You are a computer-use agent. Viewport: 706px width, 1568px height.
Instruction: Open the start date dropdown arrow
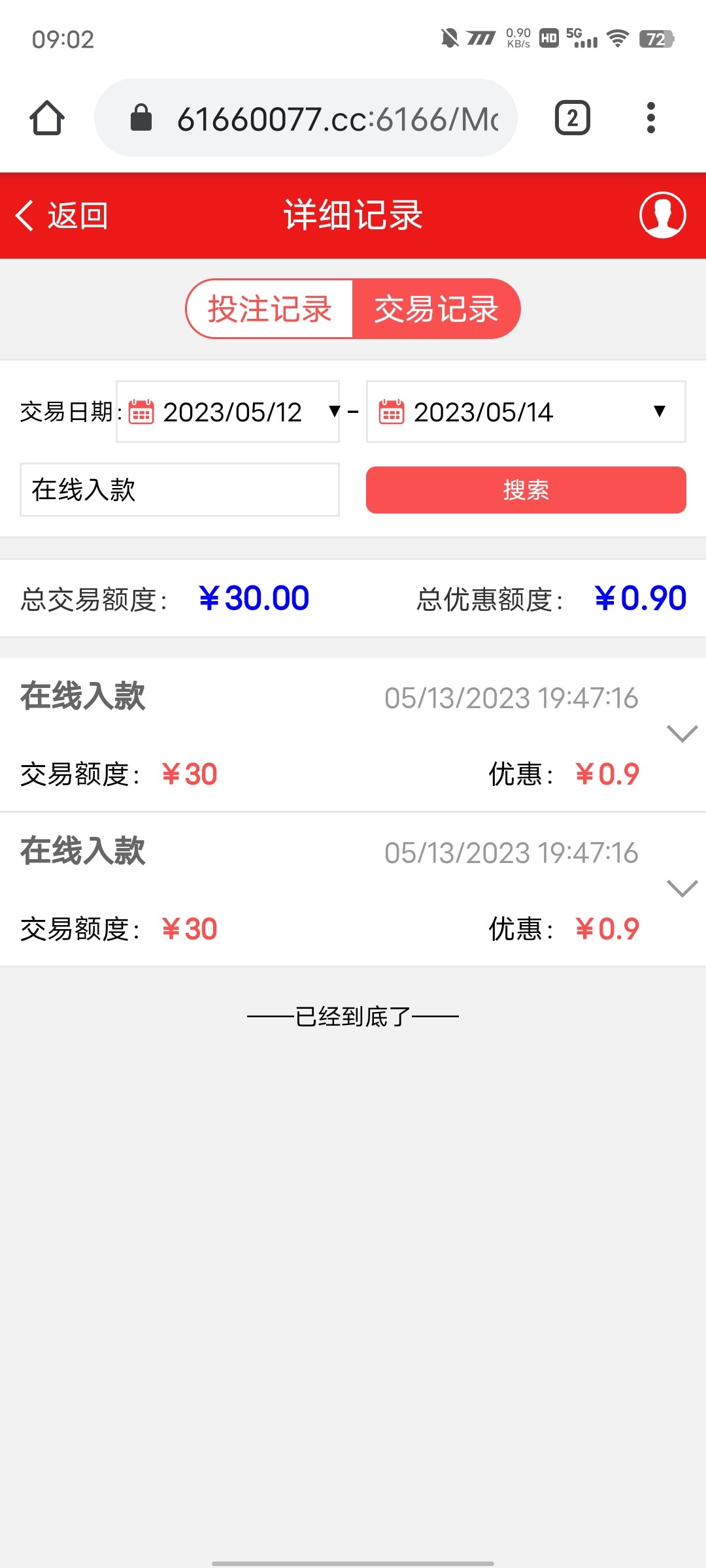pos(333,412)
